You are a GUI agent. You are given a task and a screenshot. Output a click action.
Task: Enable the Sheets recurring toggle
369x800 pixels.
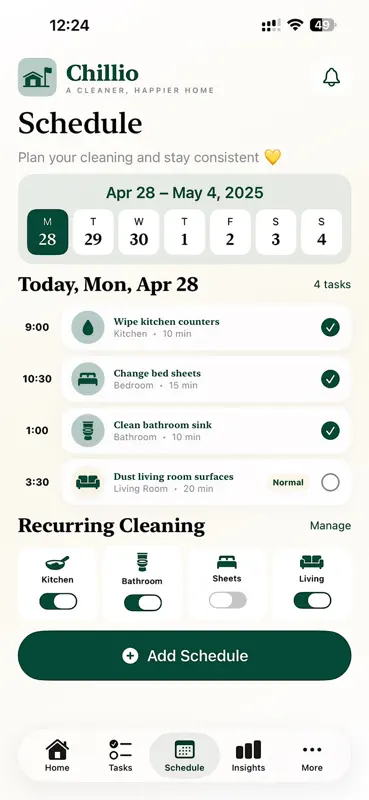click(228, 601)
